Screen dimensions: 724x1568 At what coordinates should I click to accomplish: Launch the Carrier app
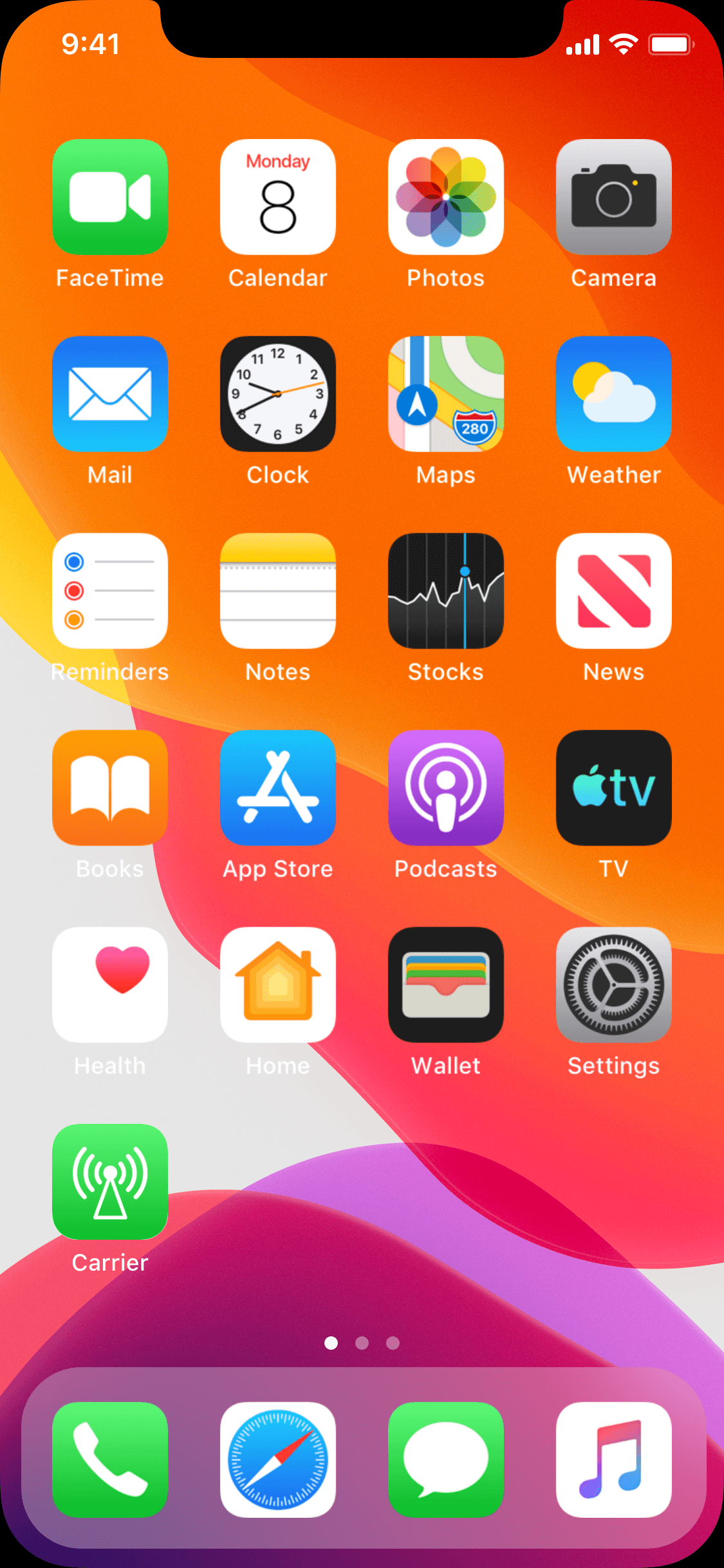tap(110, 1182)
